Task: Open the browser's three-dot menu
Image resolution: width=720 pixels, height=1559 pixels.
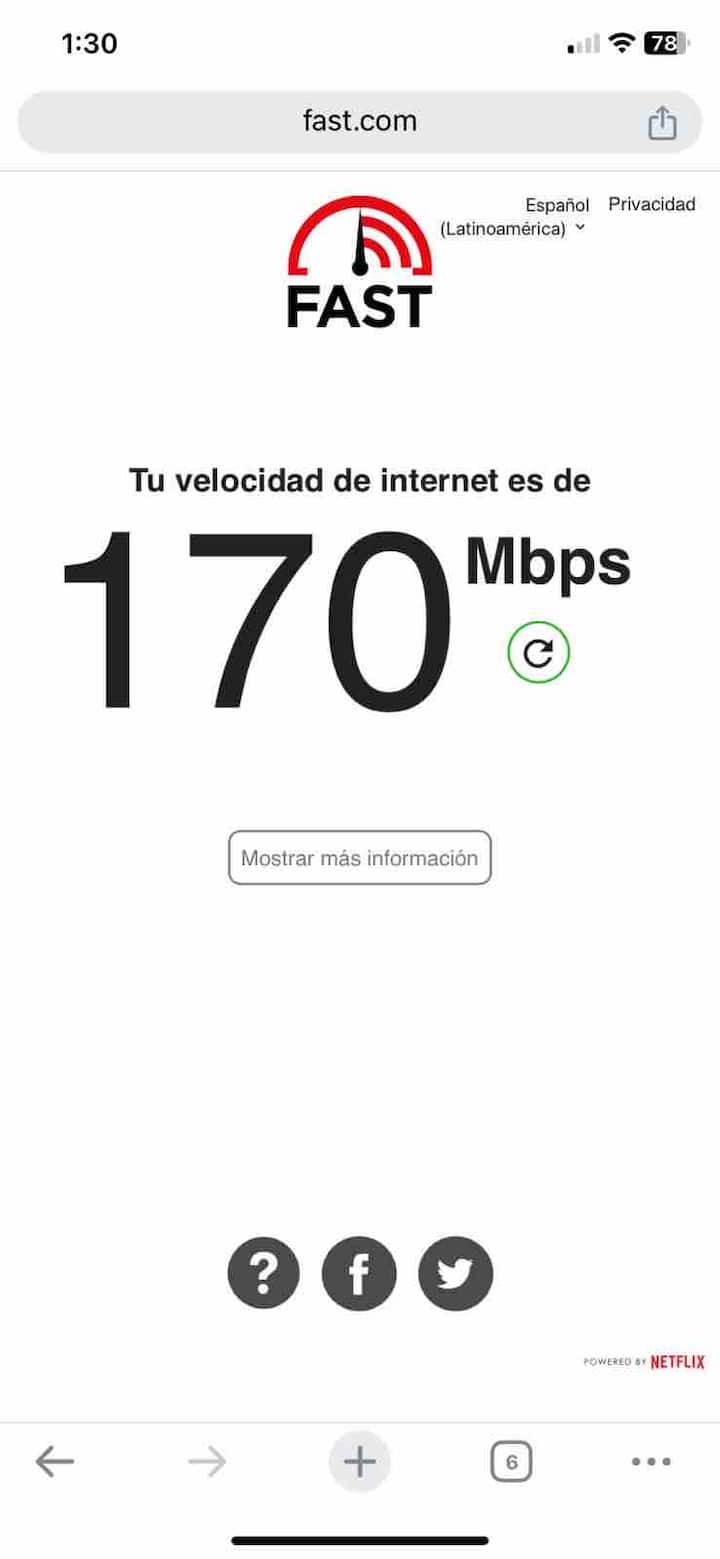Action: [651, 1463]
